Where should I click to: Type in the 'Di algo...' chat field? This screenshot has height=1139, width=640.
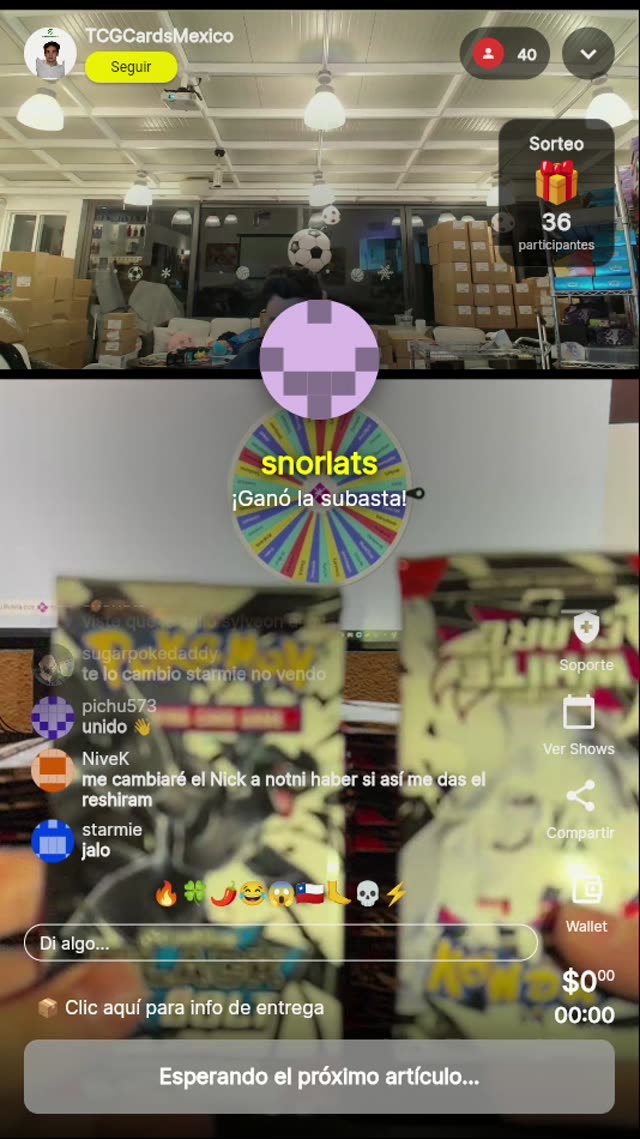point(280,943)
